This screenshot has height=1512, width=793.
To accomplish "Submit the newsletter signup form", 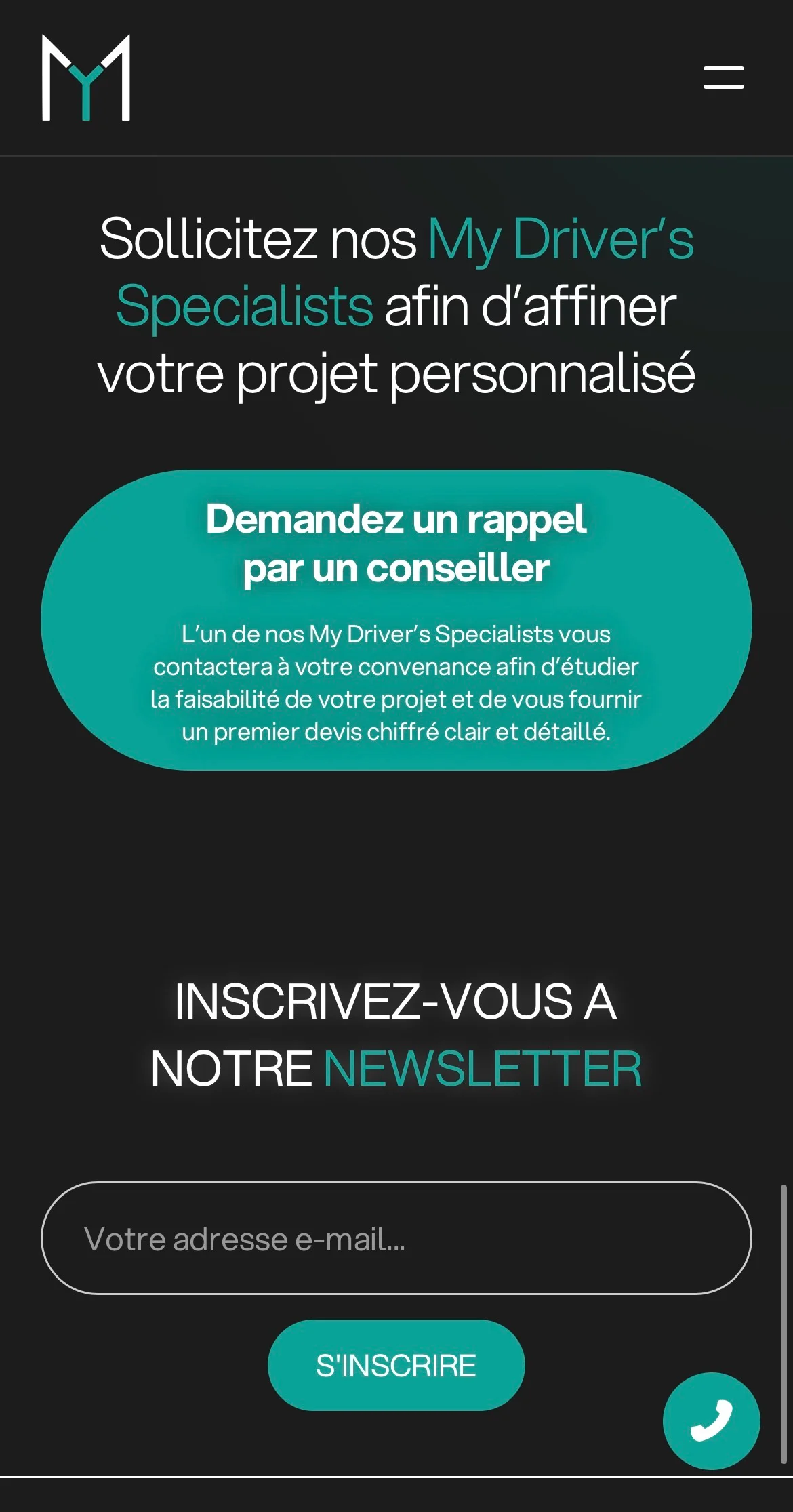I will [x=396, y=1364].
